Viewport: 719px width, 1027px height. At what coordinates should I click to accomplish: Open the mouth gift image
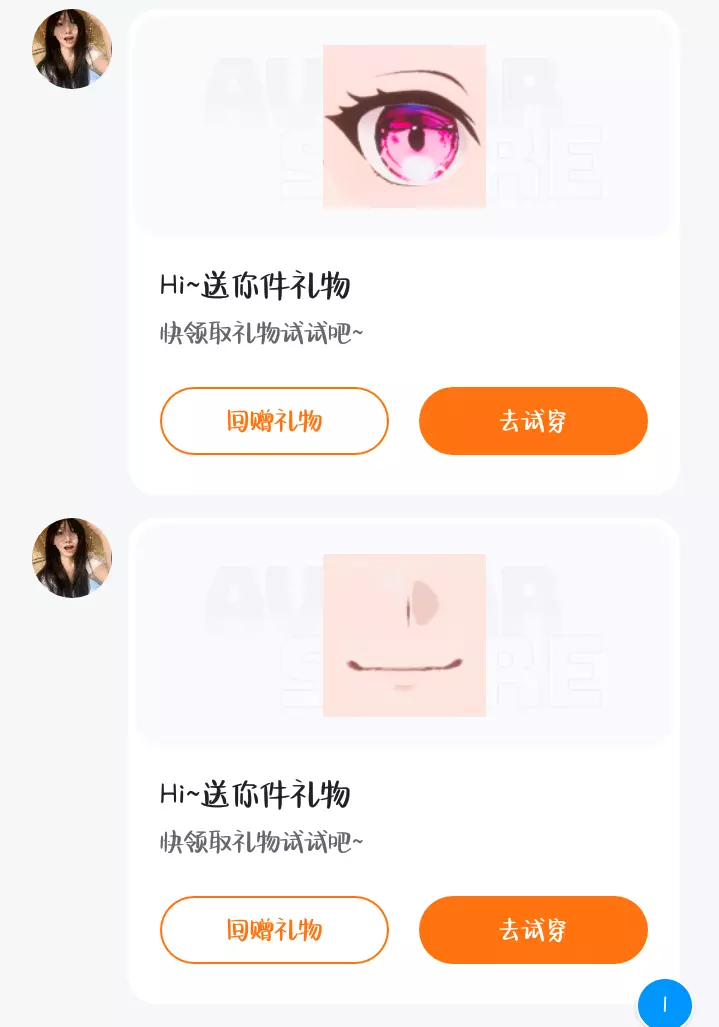click(404, 635)
